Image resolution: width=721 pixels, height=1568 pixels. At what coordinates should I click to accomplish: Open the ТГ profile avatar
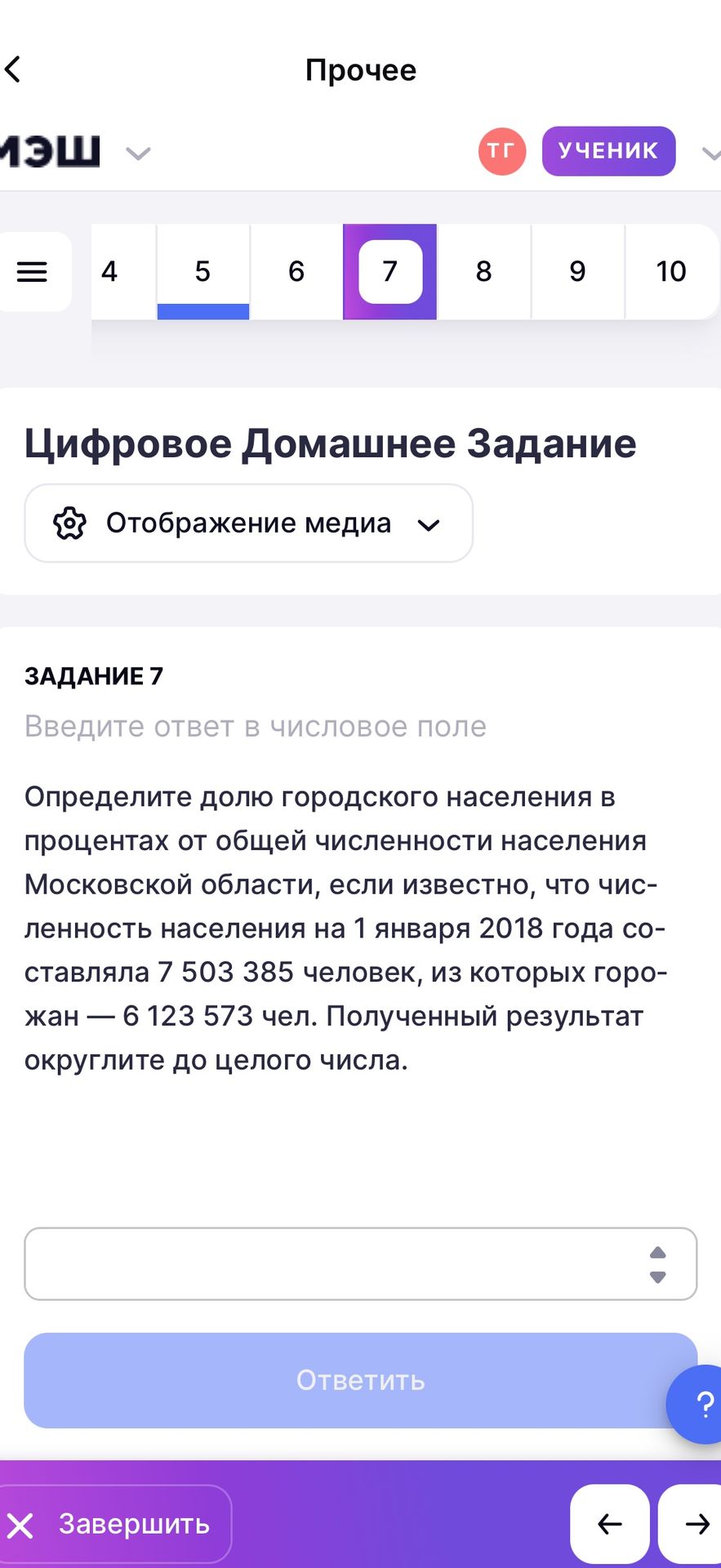[x=501, y=151]
